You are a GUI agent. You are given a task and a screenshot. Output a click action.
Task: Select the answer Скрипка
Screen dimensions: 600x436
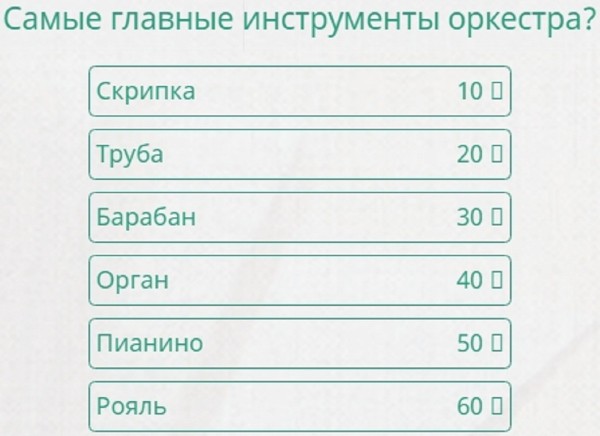coord(299,91)
